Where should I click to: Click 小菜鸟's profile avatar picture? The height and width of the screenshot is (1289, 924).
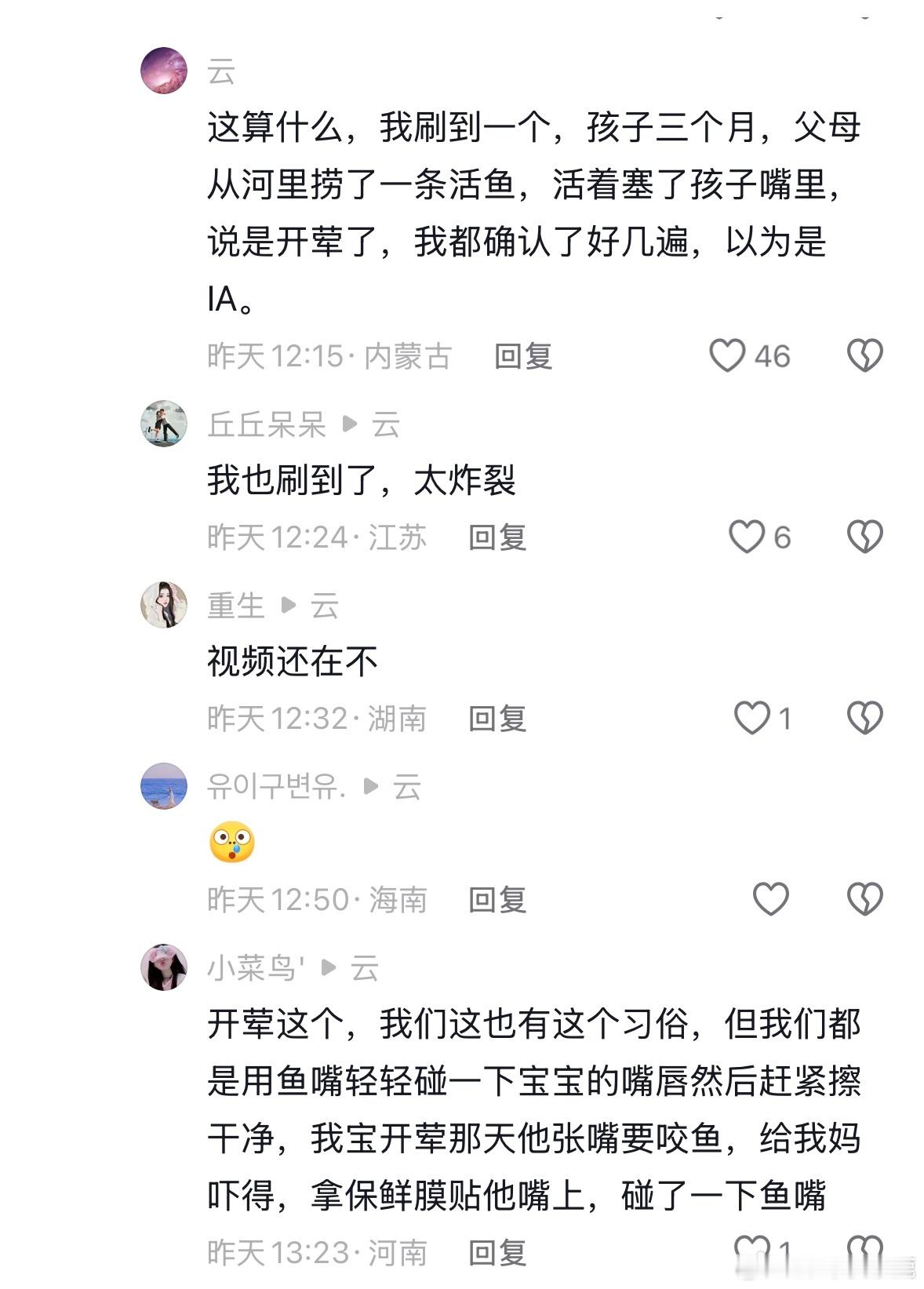[163, 968]
